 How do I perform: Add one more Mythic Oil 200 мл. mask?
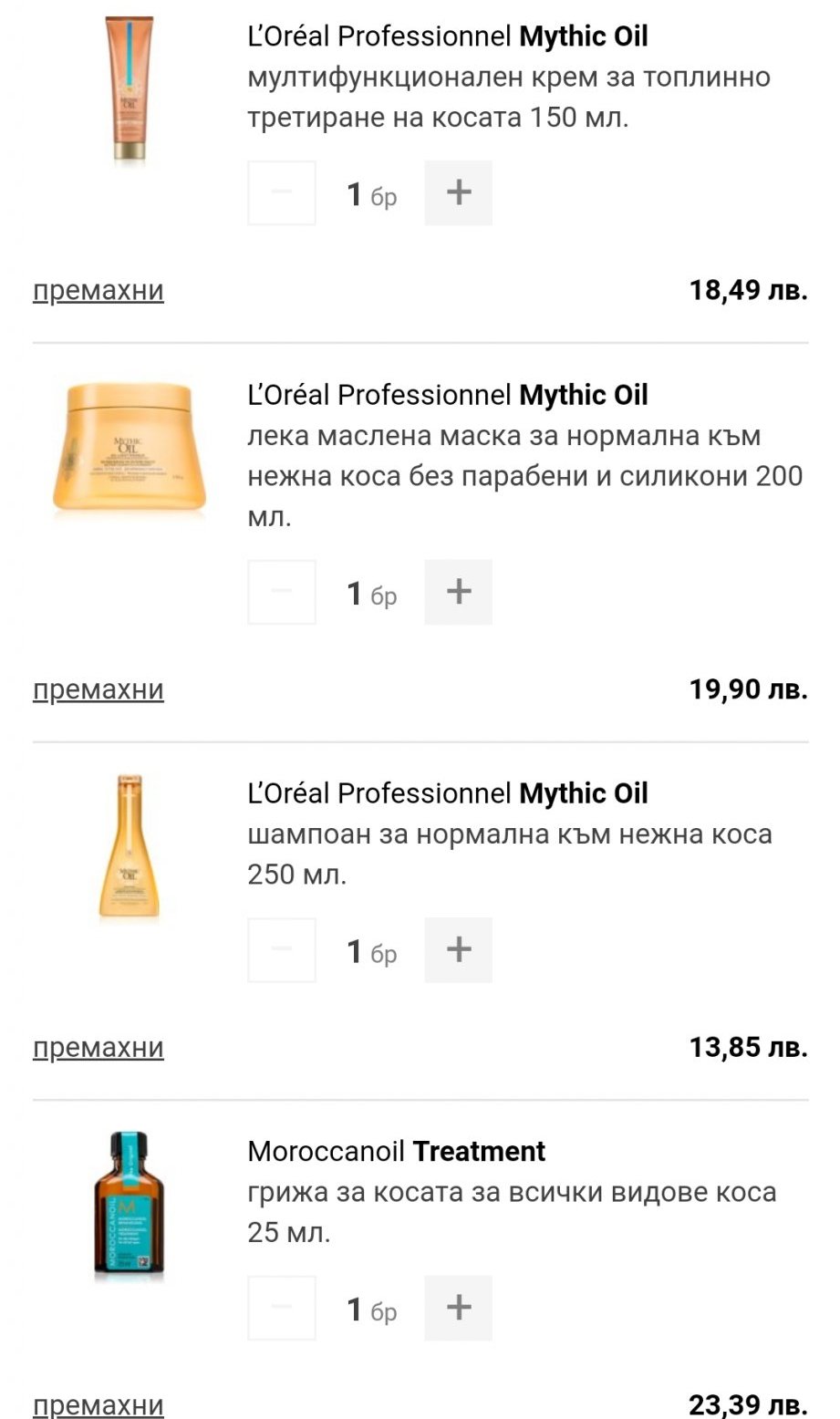pyautogui.click(x=459, y=593)
